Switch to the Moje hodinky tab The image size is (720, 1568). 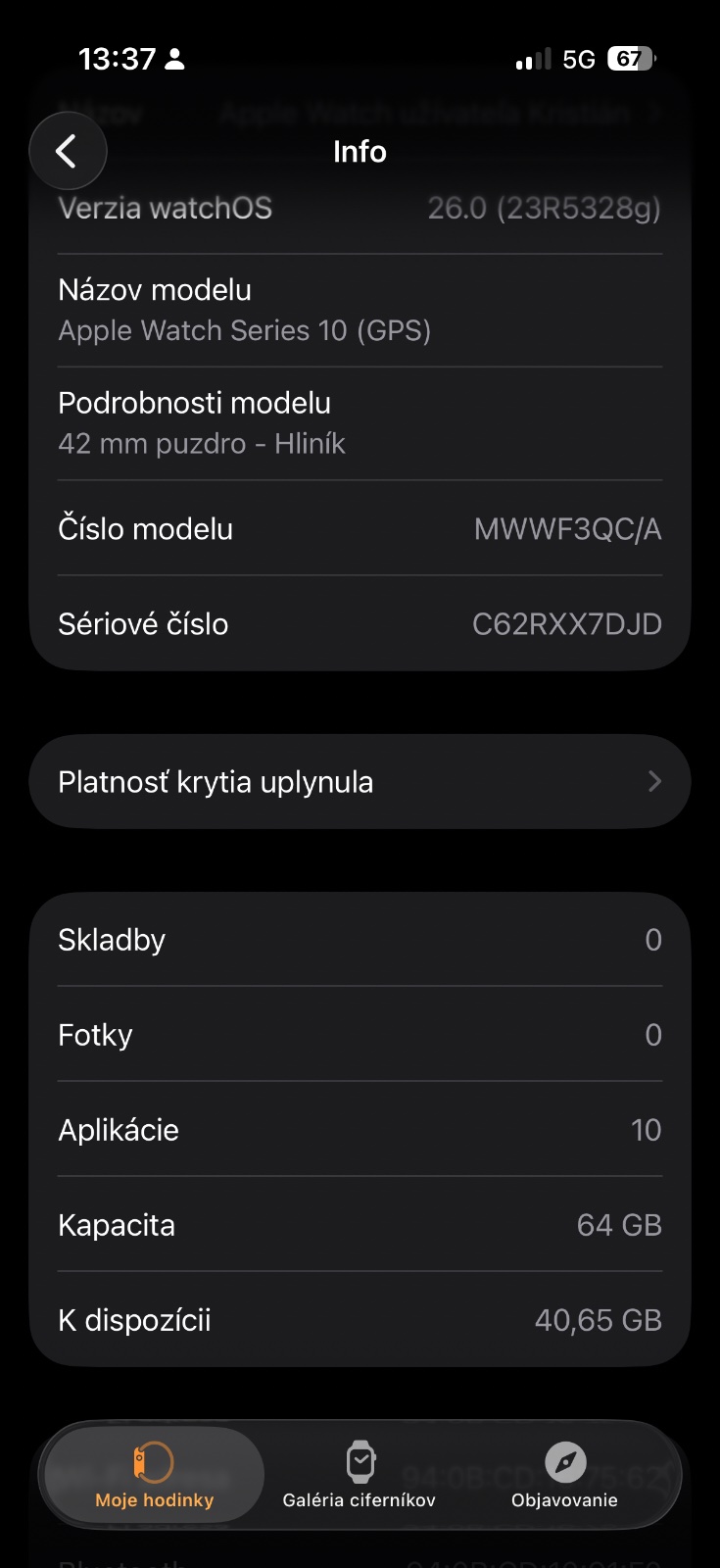[155, 1475]
